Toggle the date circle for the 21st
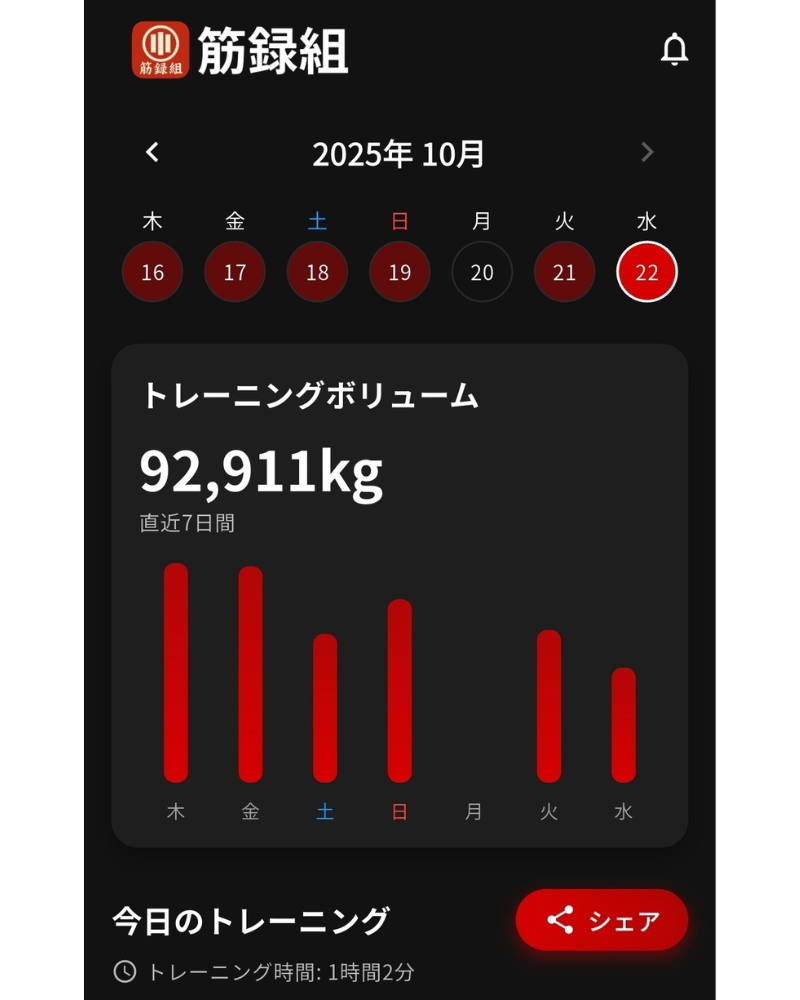This screenshot has width=800, height=1000. pos(564,271)
